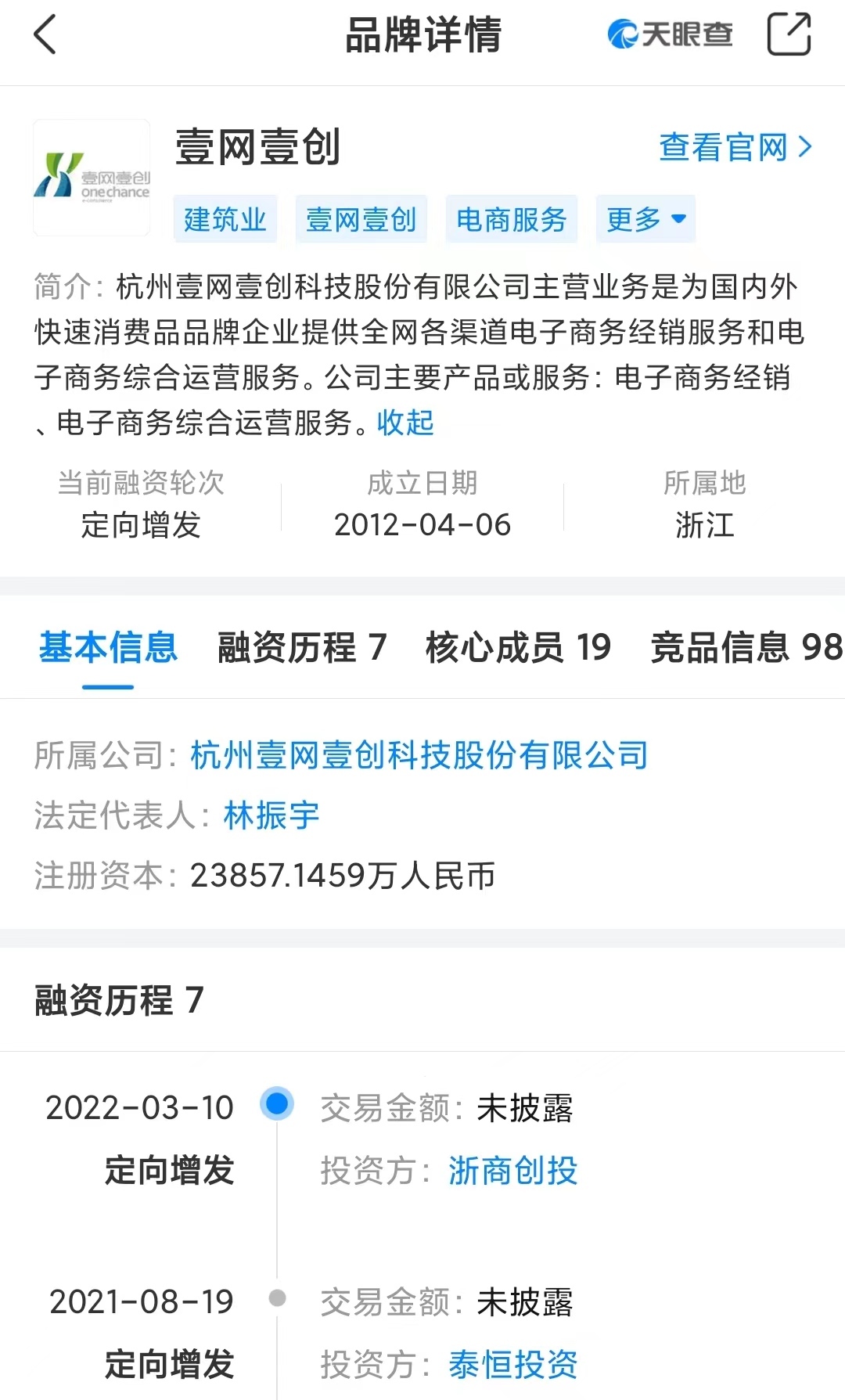Share this brand detail page
The height and width of the screenshot is (1400, 845).
click(x=789, y=34)
